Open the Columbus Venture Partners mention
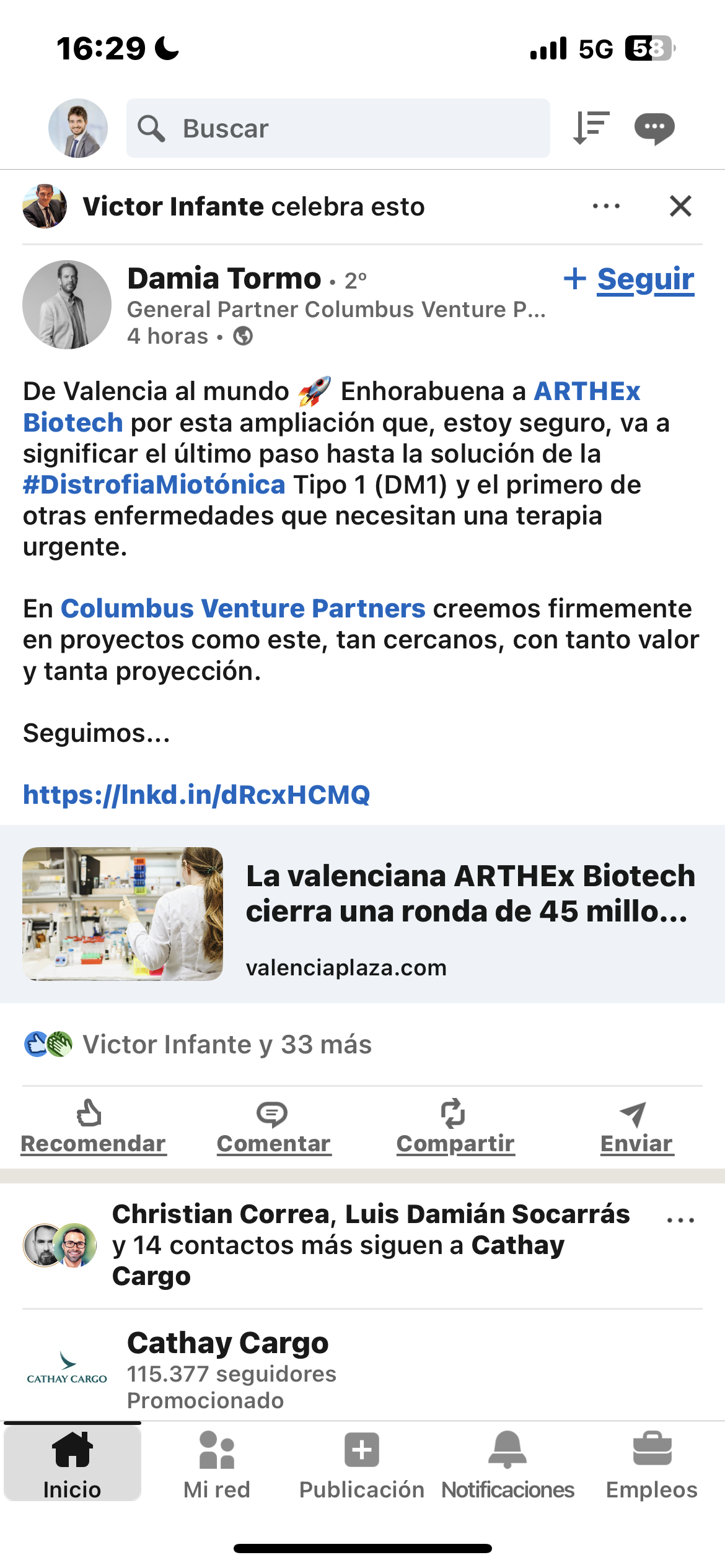 click(243, 609)
